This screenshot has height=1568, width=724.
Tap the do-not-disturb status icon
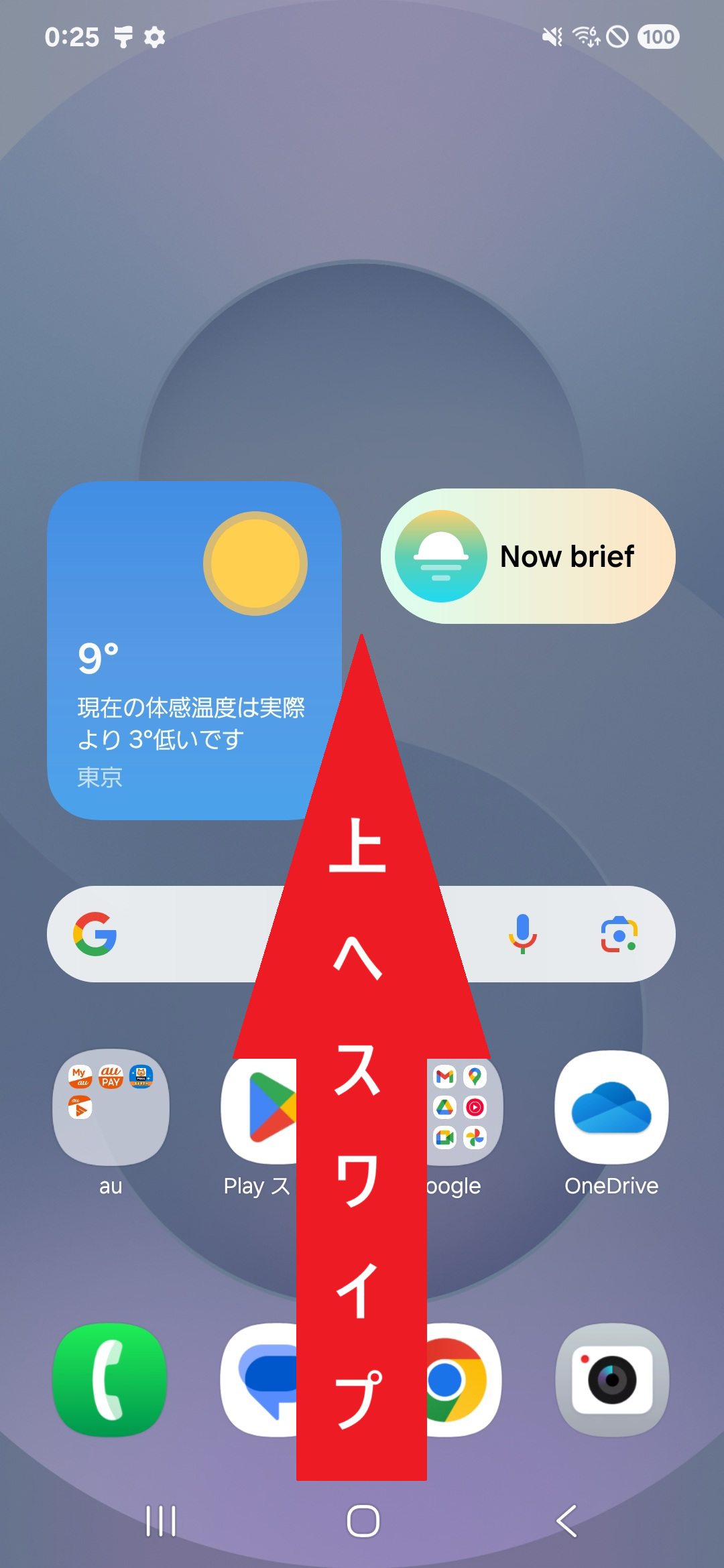click(x=617, y=38)
